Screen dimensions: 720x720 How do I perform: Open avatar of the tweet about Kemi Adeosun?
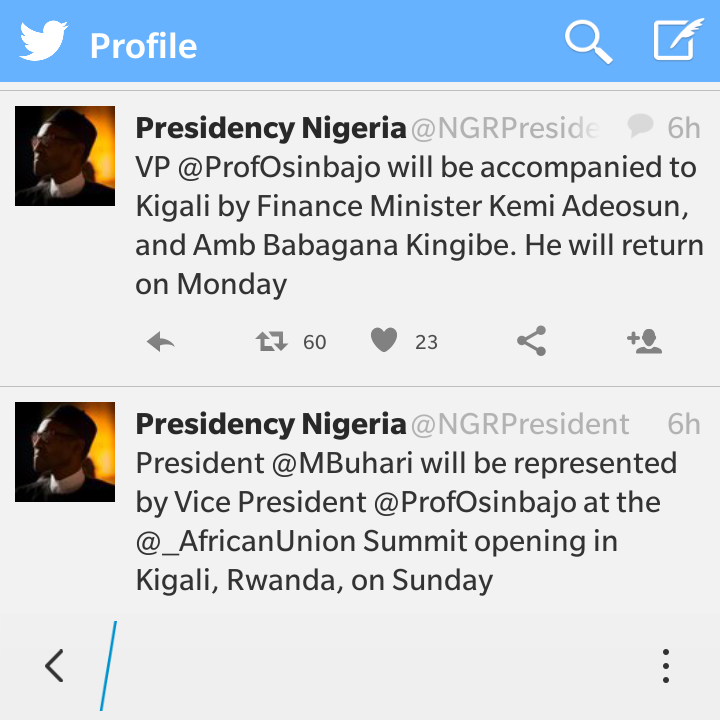click(x=65, y=156)
